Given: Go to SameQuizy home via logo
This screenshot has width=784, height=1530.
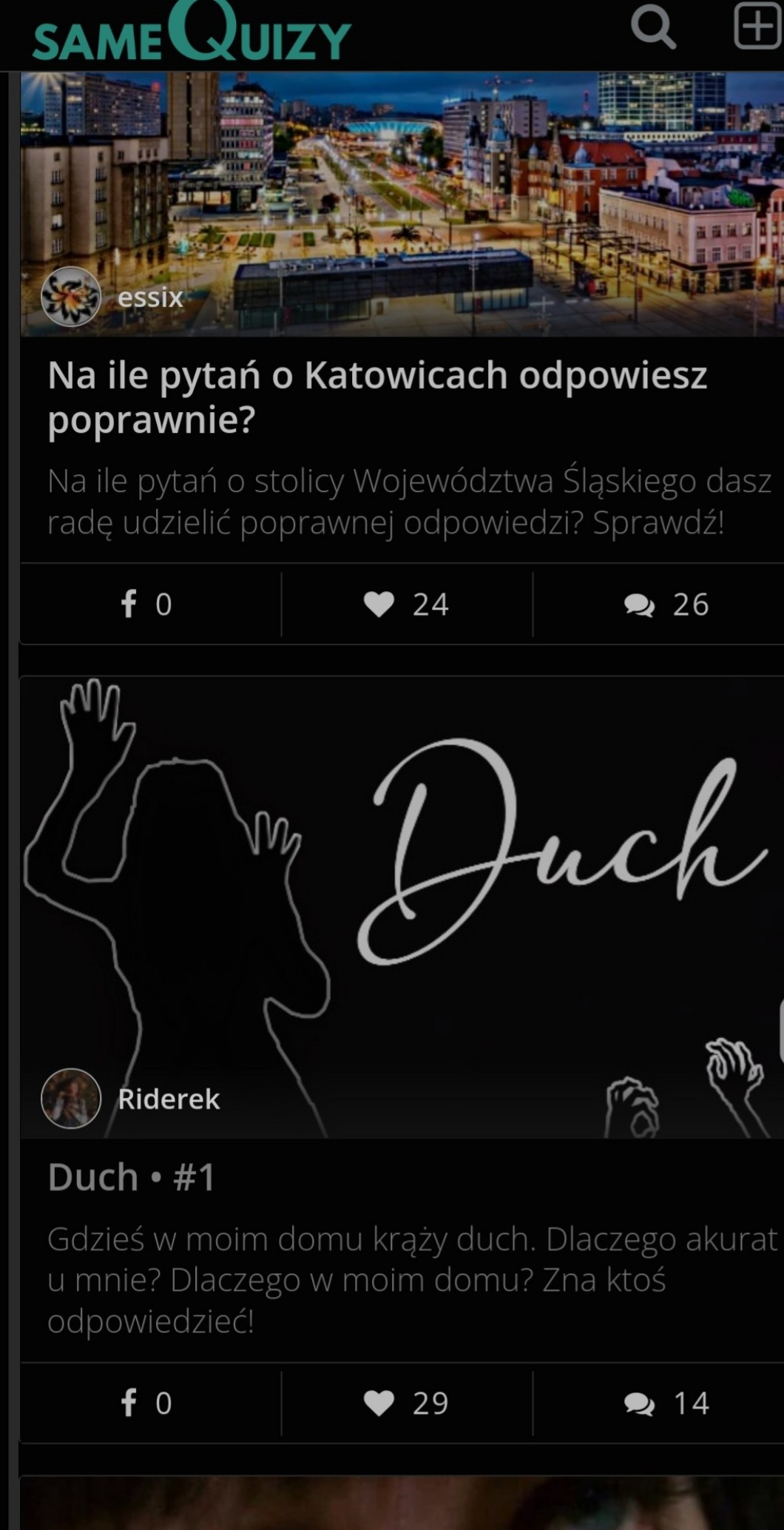Looking at the screenshot, I should (x=192, y=33).
